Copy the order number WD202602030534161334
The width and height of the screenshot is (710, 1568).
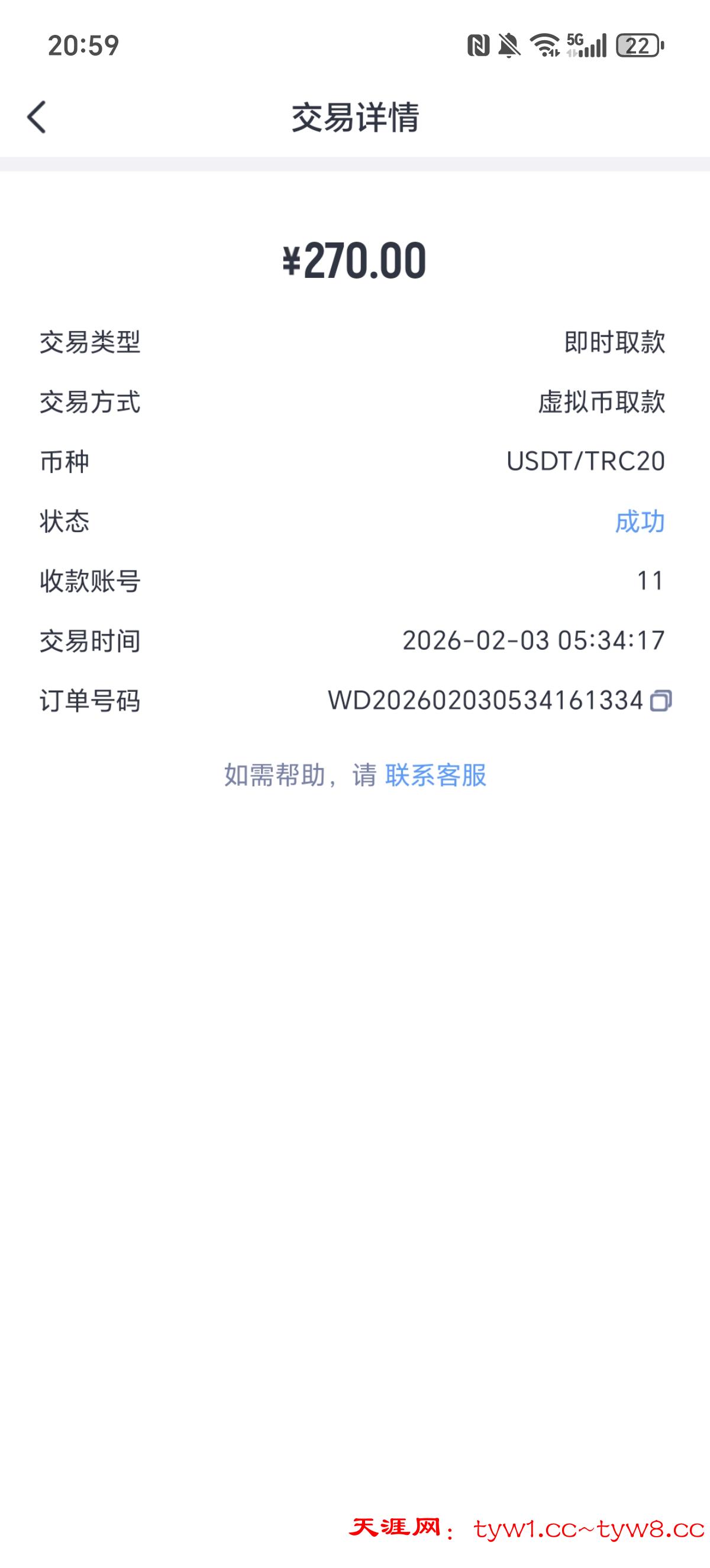[661, 701]
